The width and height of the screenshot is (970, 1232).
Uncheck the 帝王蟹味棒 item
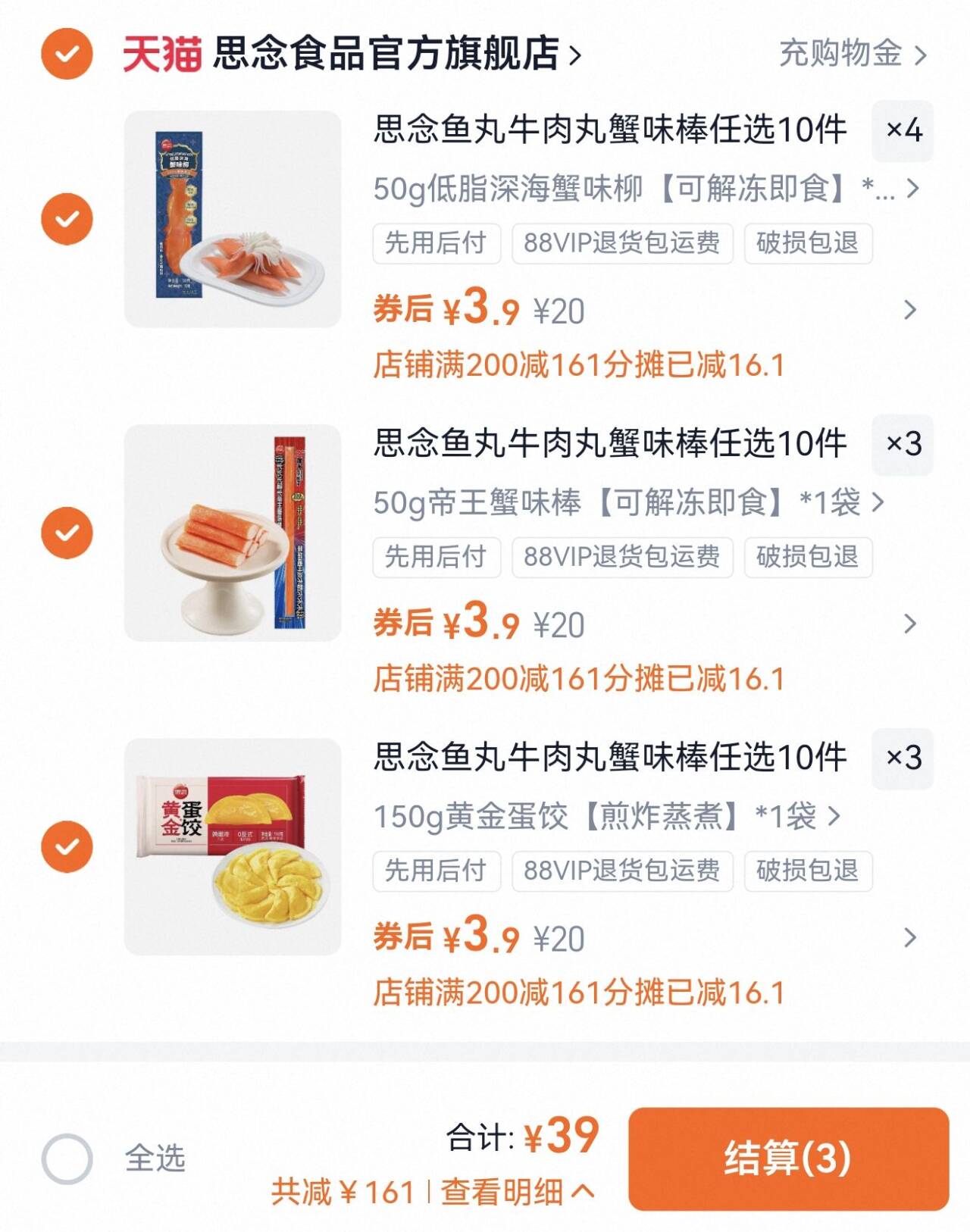point(67,533)
